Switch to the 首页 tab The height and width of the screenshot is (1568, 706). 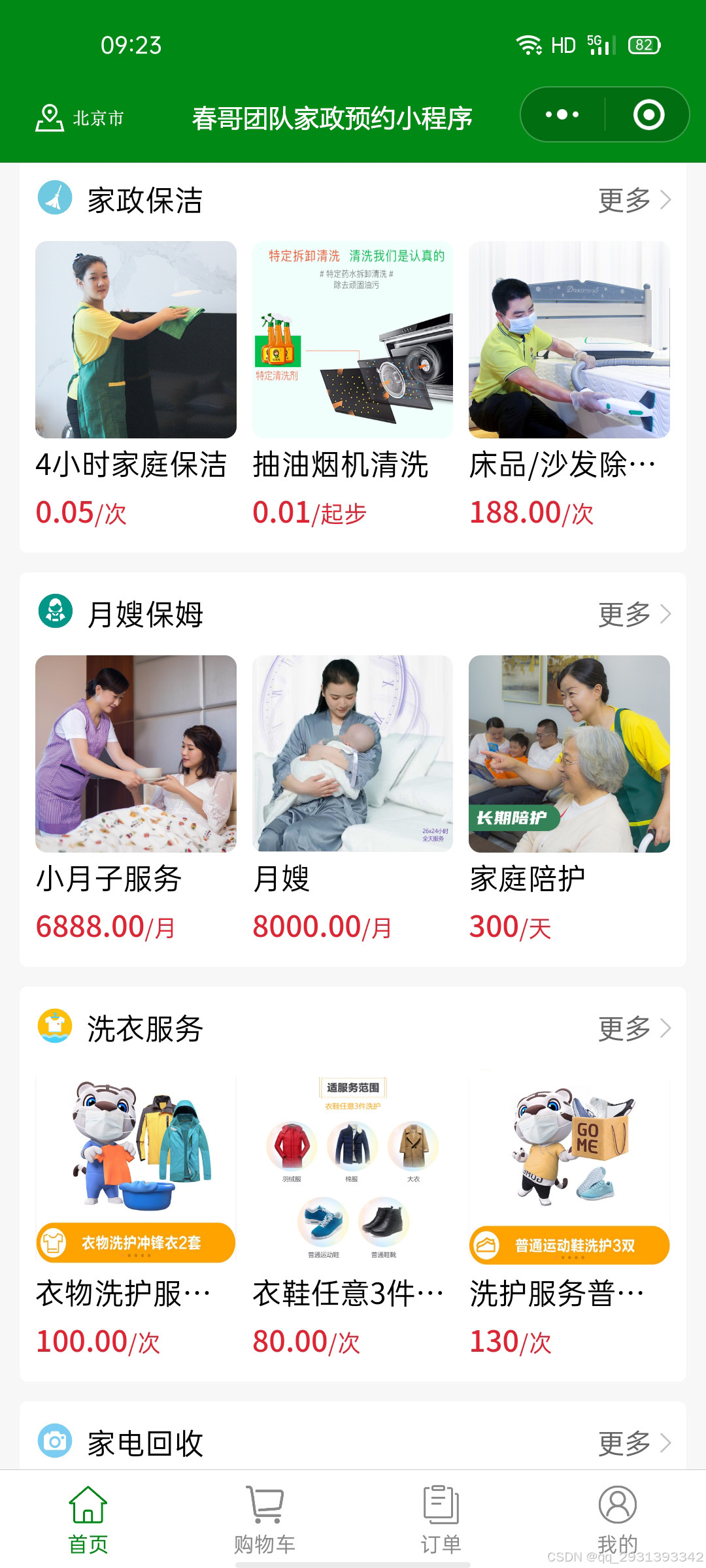(88, 1520)
